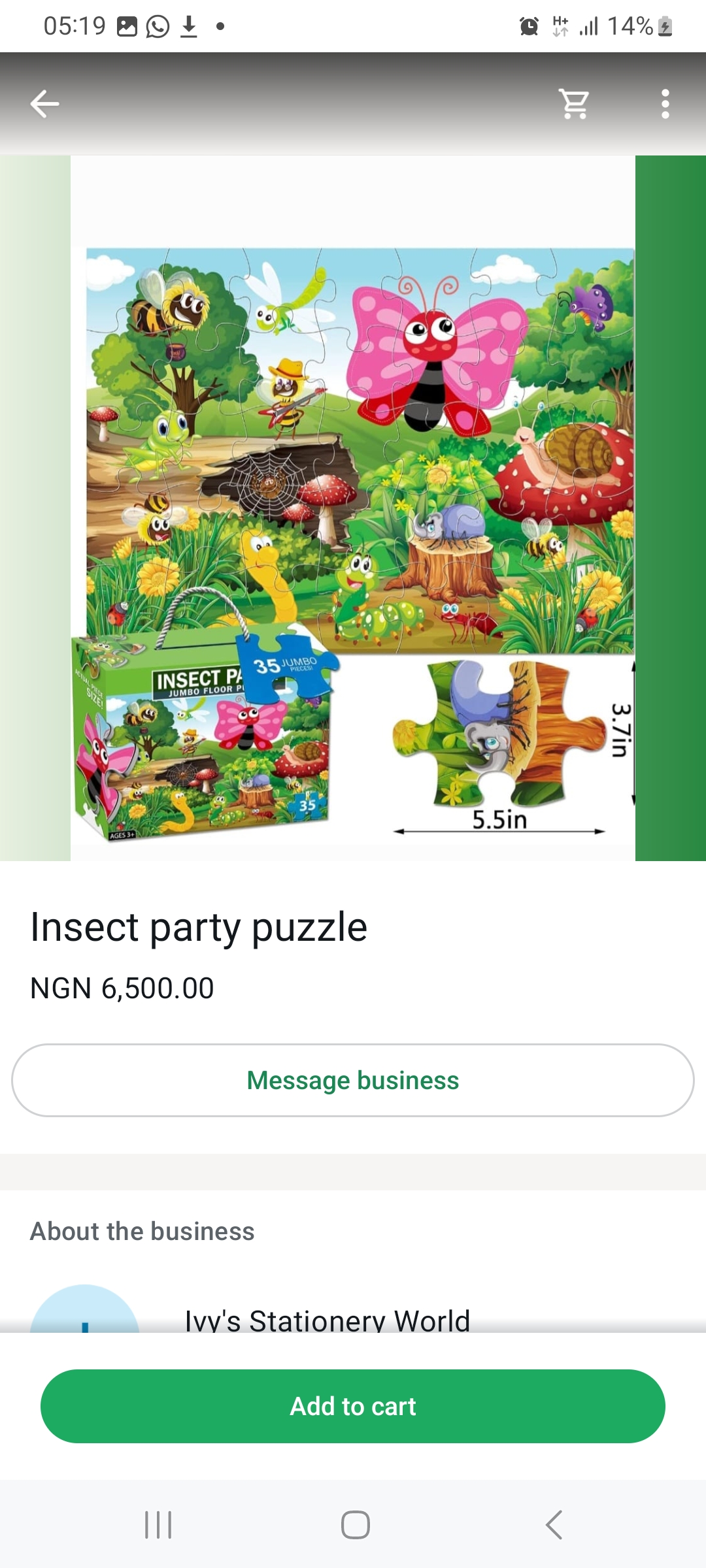The width and height of the screenshot is (706, 1568).
Task: Open the three-dot overflow menu
Action: 665,104
